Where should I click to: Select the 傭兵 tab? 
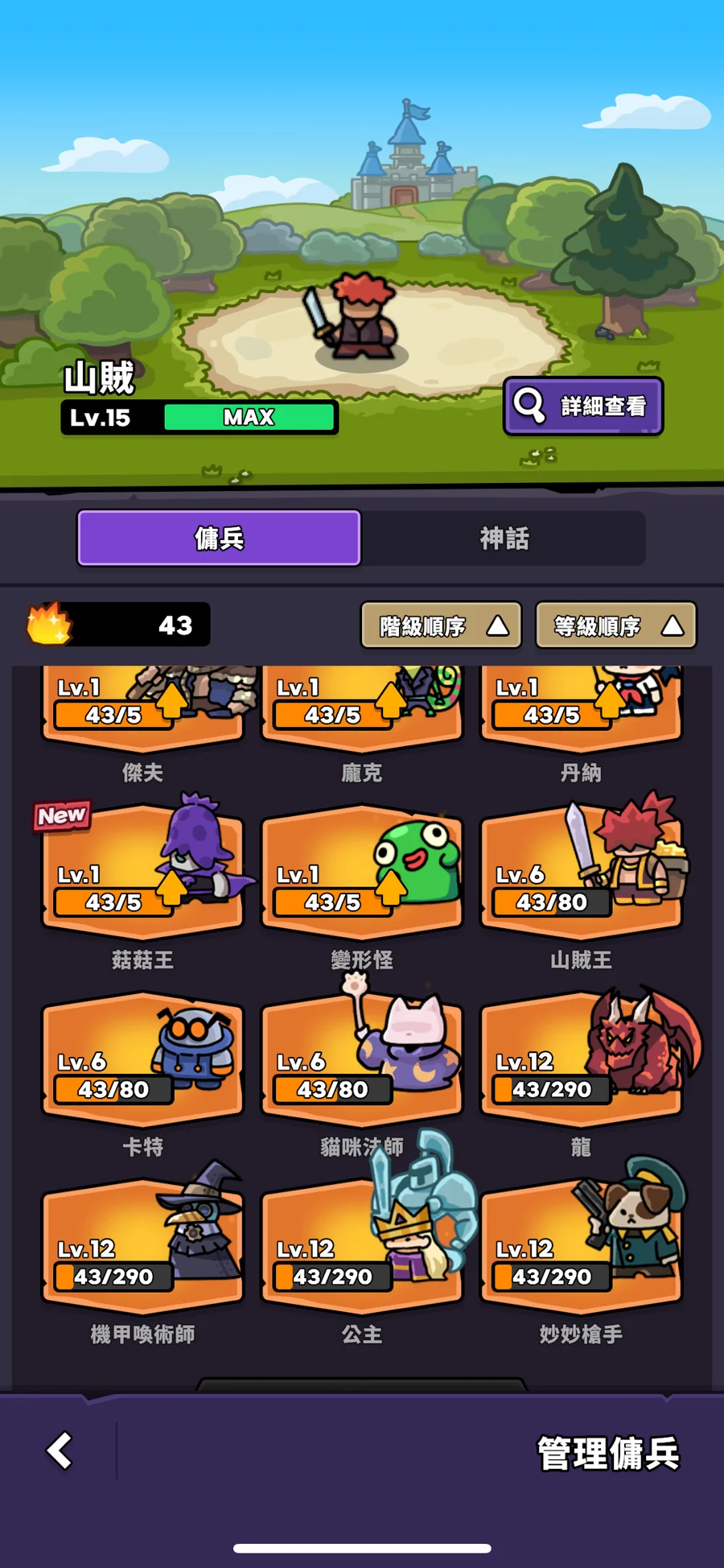click(219, 538)
